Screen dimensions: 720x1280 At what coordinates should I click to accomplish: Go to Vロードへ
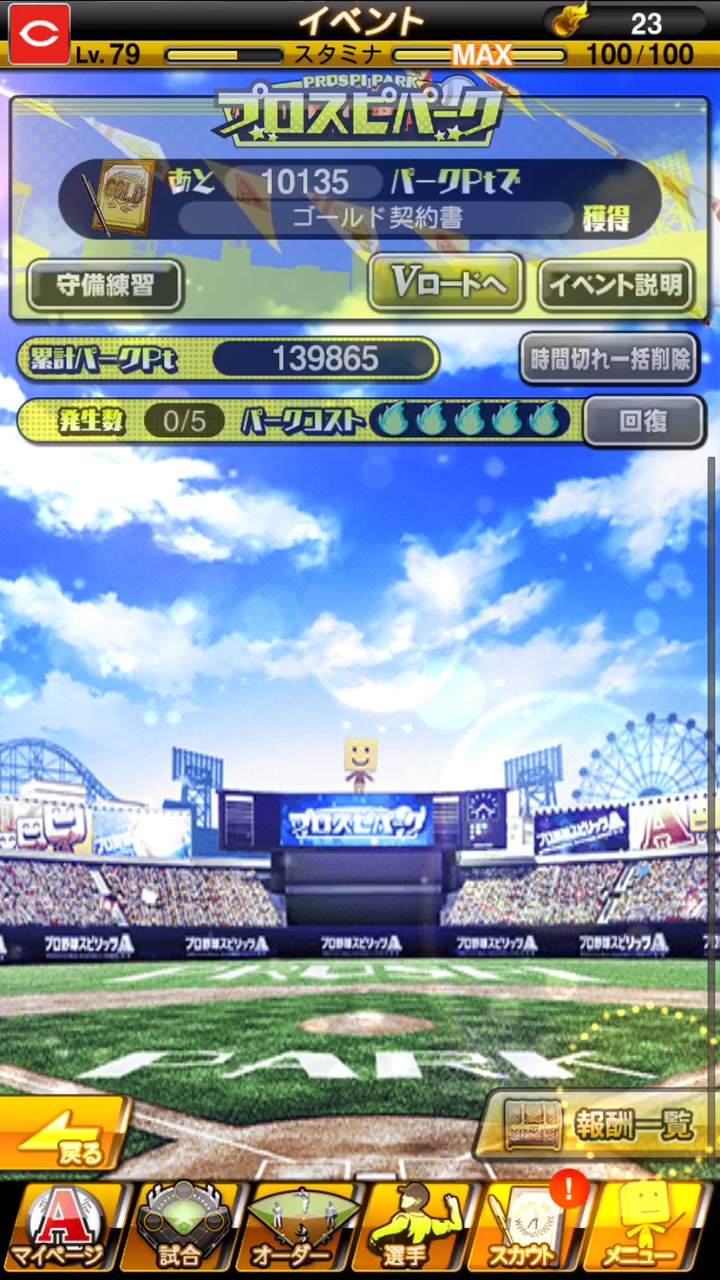pyautogui.click(x=446, y=284)
